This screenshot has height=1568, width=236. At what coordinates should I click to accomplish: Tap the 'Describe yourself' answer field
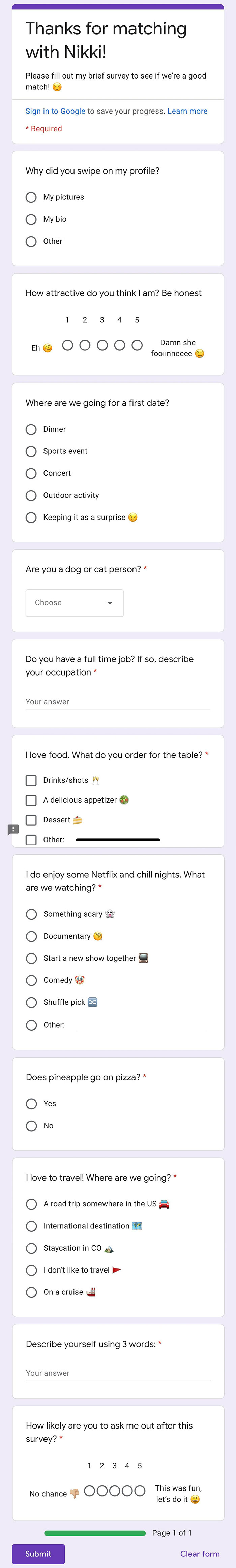tap(118, 1373)
